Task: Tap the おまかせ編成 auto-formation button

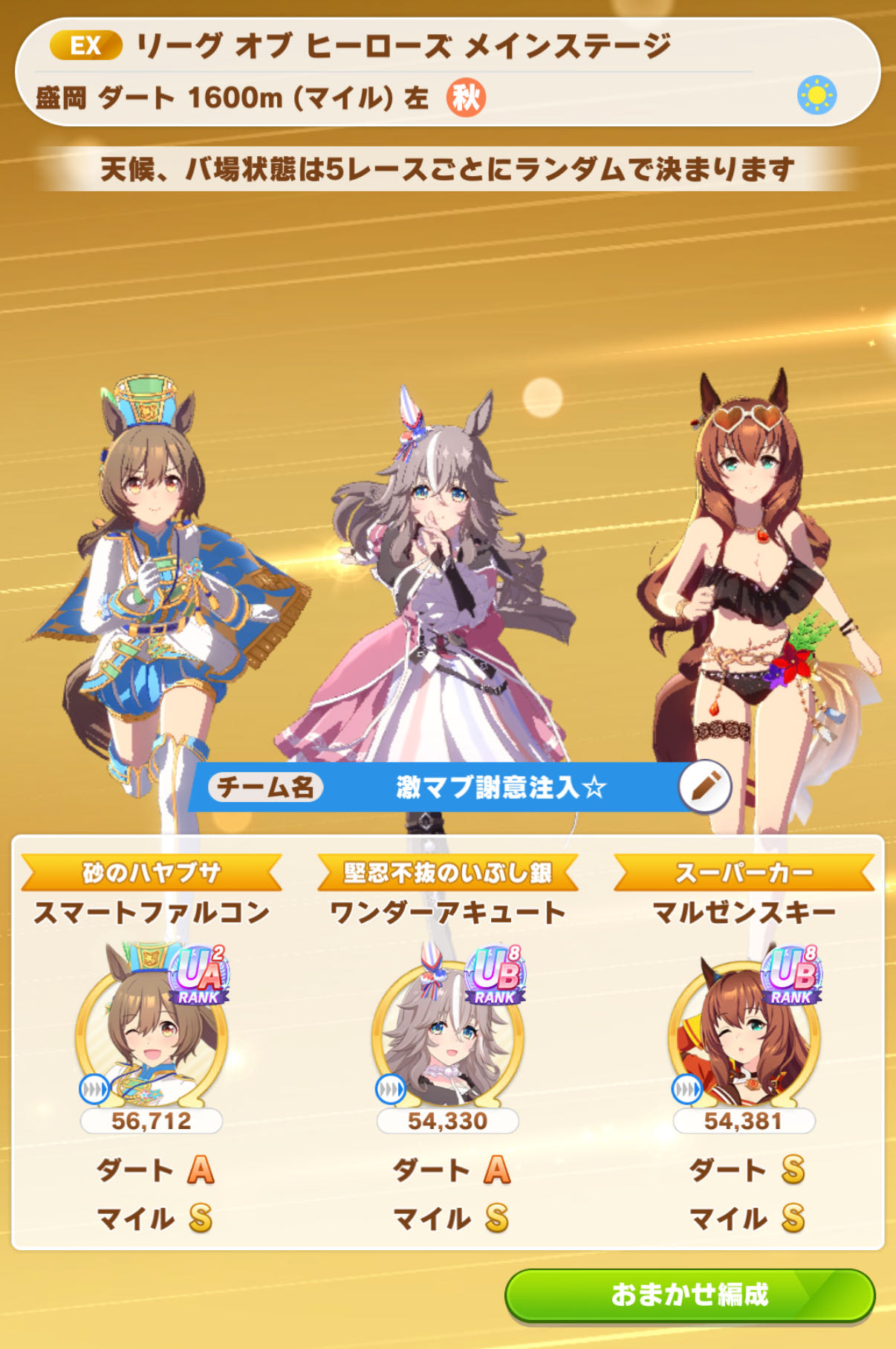Action: click(689, 1295)
